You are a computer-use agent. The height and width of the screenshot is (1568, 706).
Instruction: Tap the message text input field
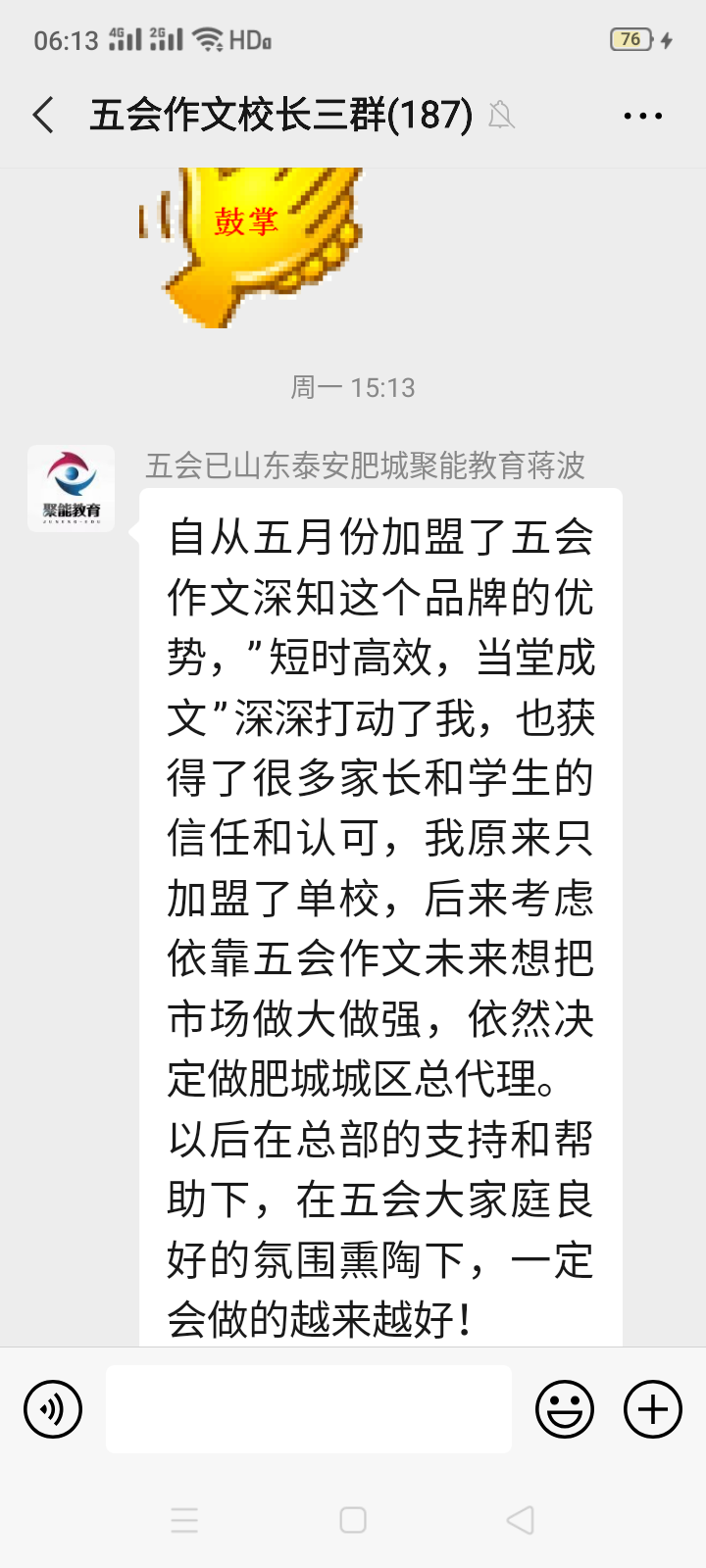coord(308,1409)
